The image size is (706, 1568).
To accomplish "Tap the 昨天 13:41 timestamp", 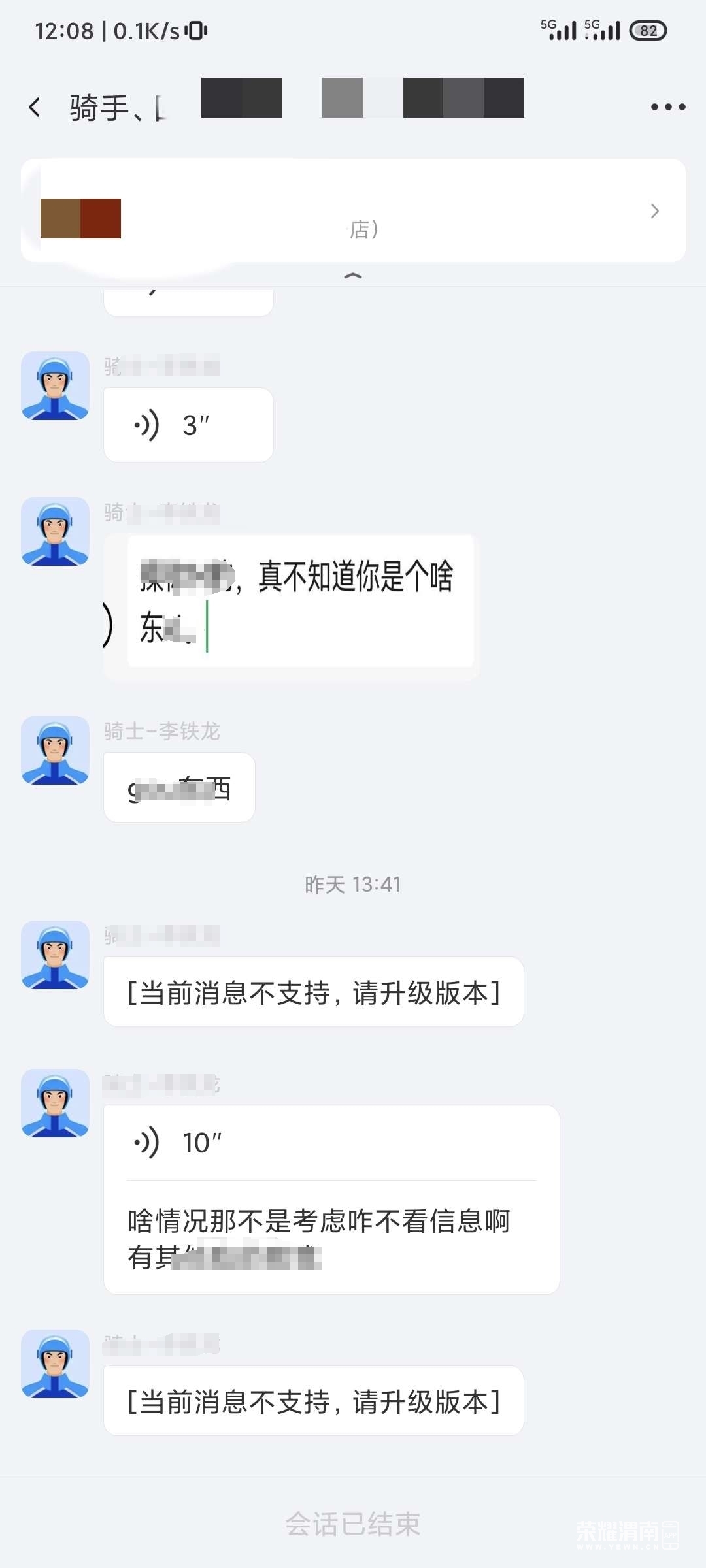I will click(x=353, y=885).
